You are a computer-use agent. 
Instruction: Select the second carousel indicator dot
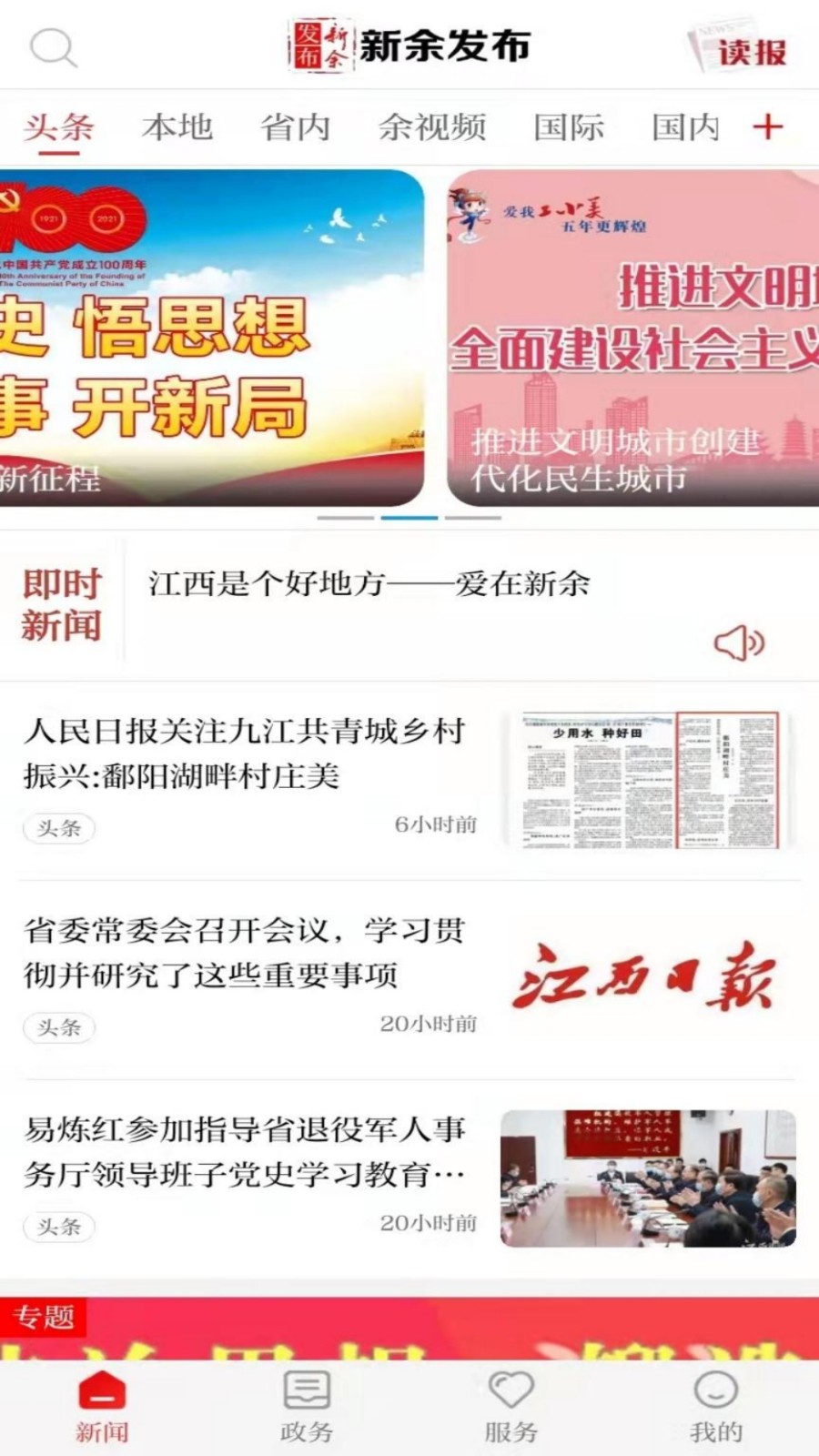coord(409,515)
